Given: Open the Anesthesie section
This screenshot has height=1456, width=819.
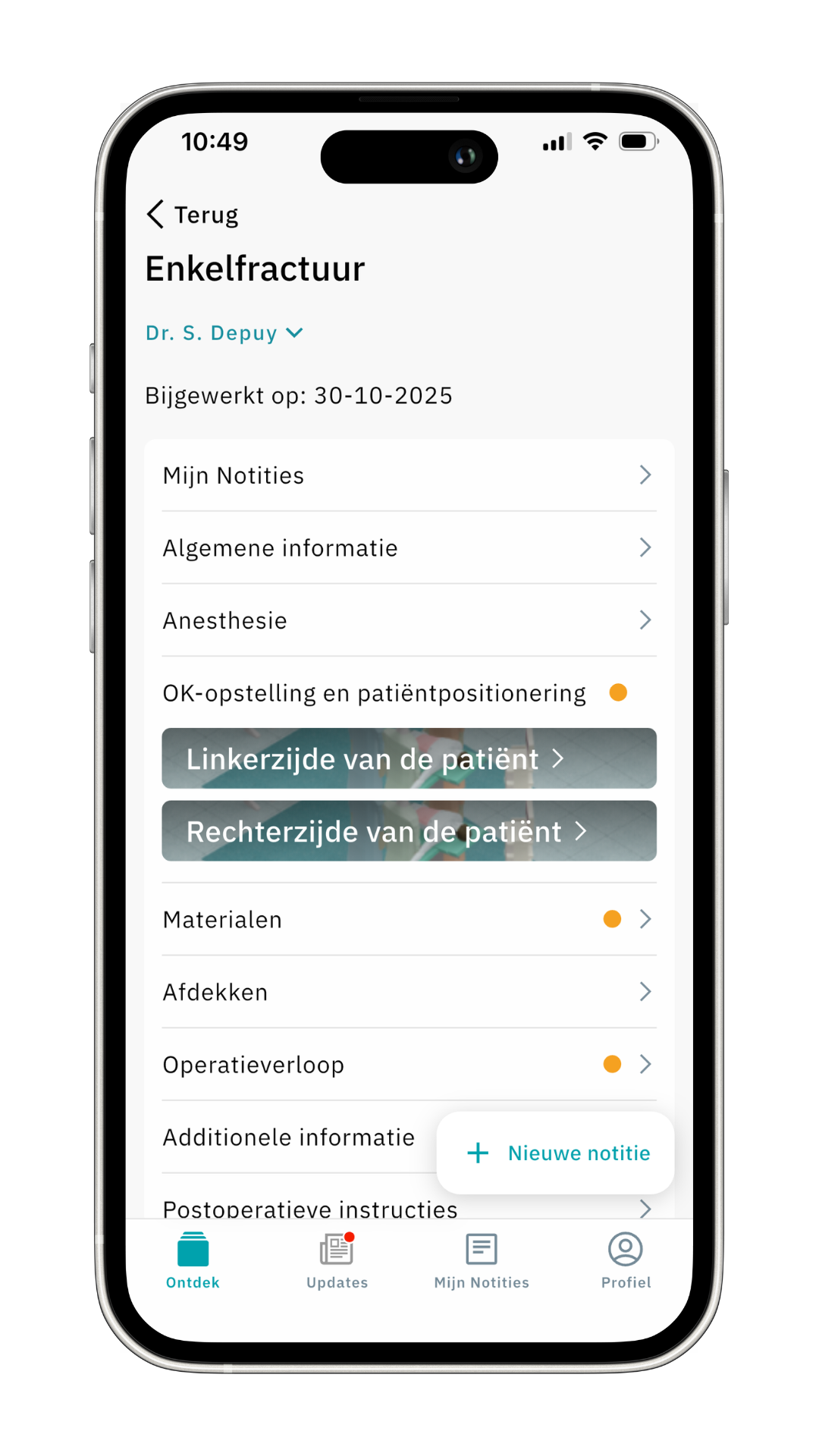Looking at the screenshot, I should click(408, 620).
